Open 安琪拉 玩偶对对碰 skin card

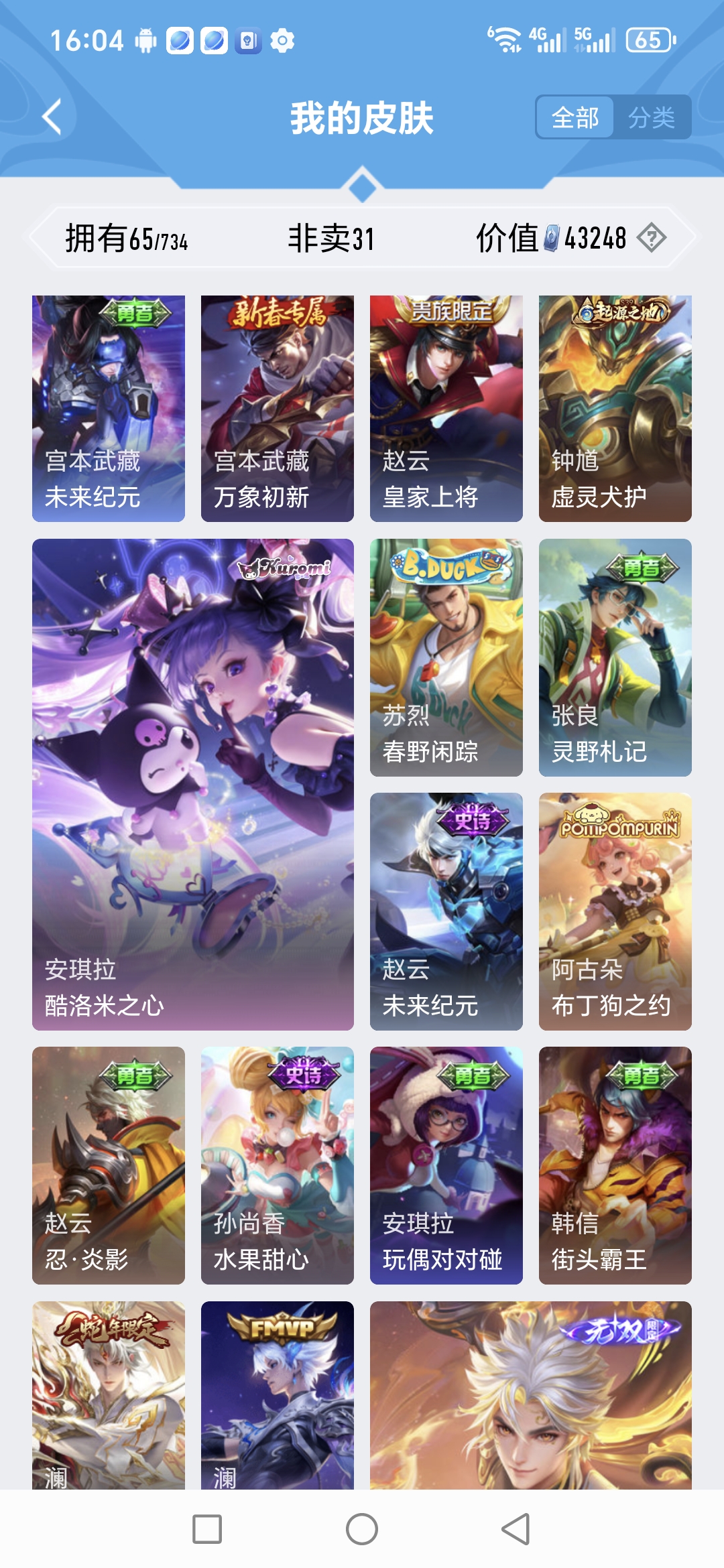[x=446, y=1165]
